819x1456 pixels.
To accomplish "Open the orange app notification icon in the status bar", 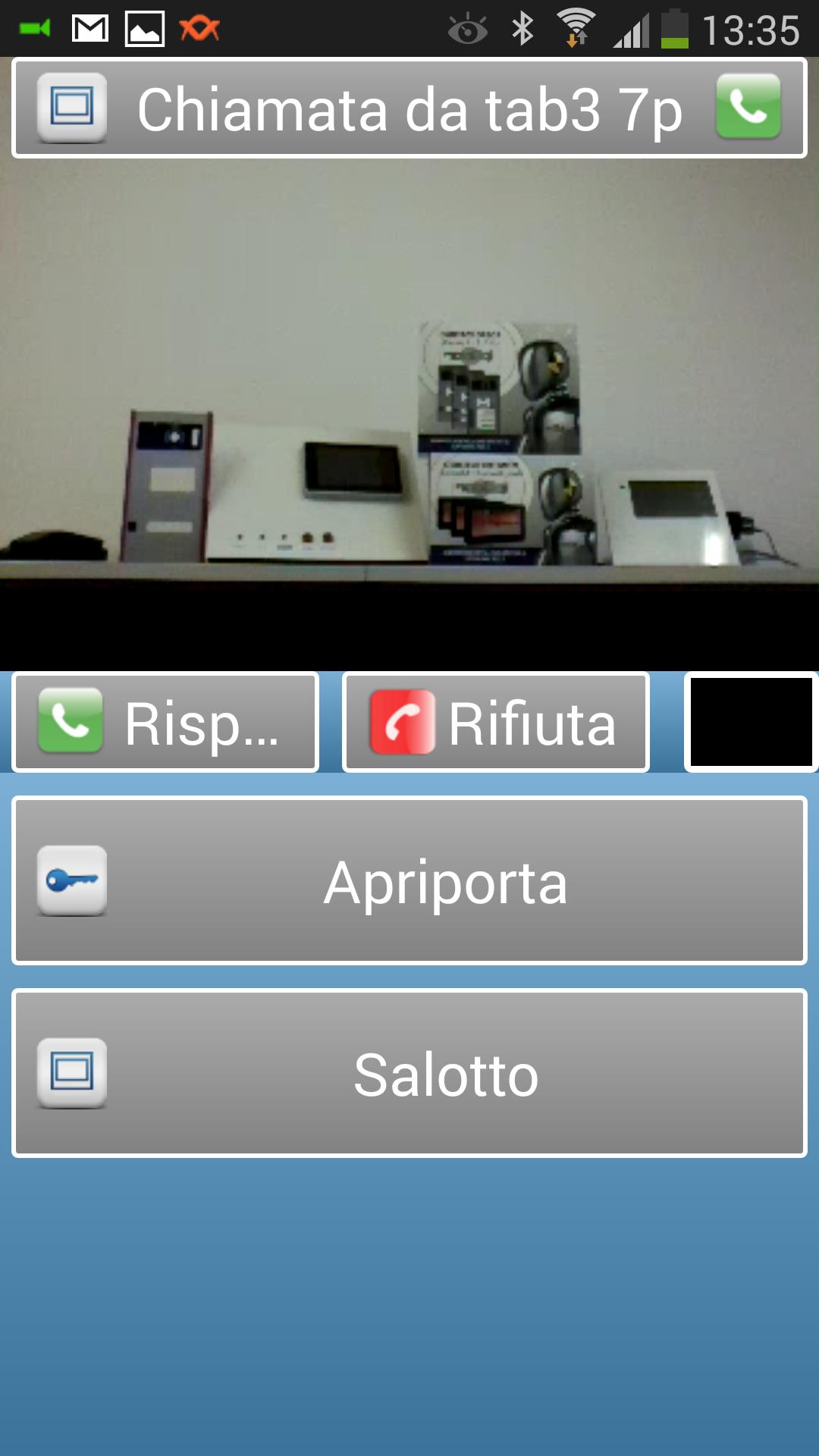I will tap(199, 28).
